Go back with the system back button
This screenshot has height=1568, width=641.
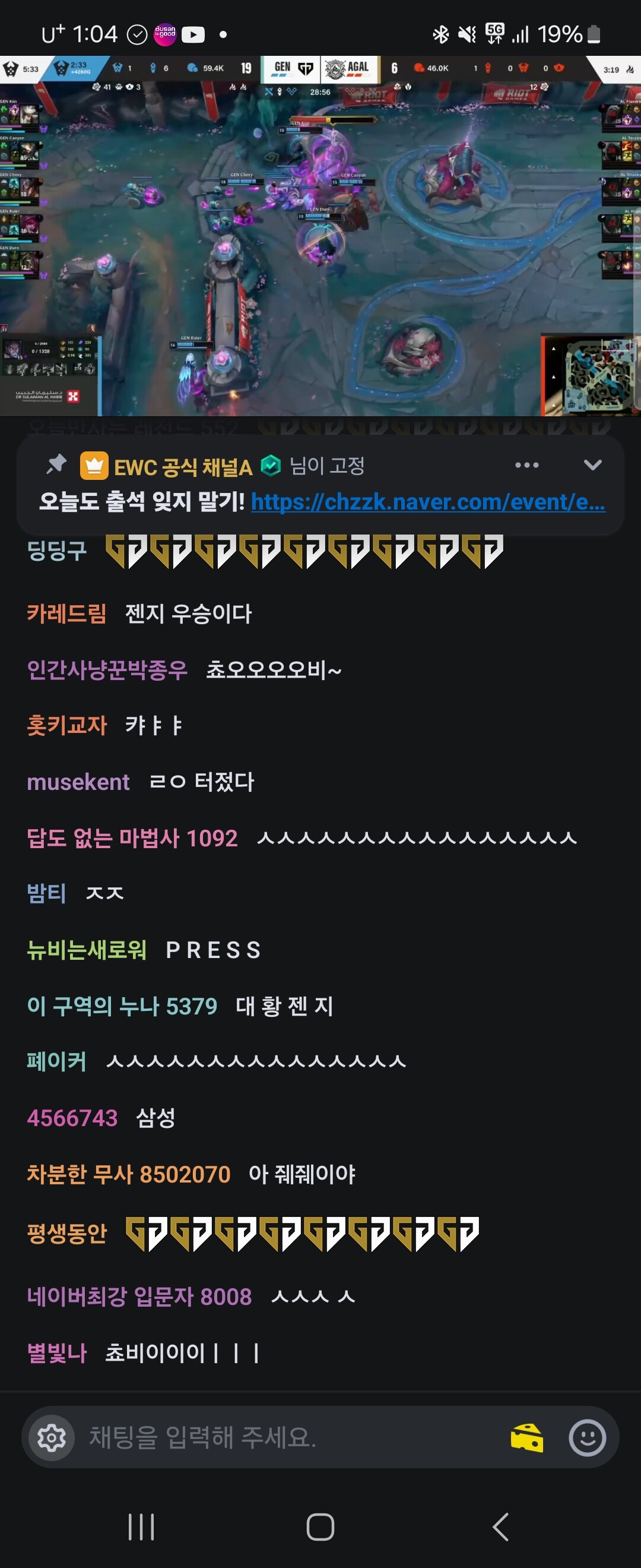point(500,1526)
